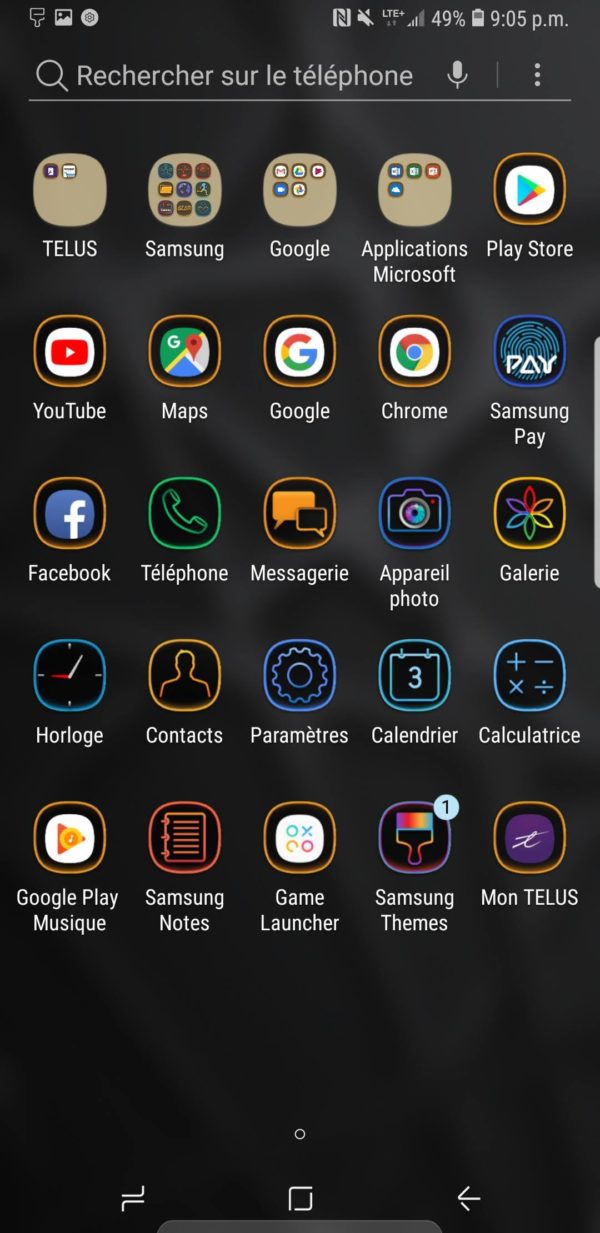Open Samsung Themes with notification badge
The width and height of the screenshot is (600, 1233).
(414, 838)
